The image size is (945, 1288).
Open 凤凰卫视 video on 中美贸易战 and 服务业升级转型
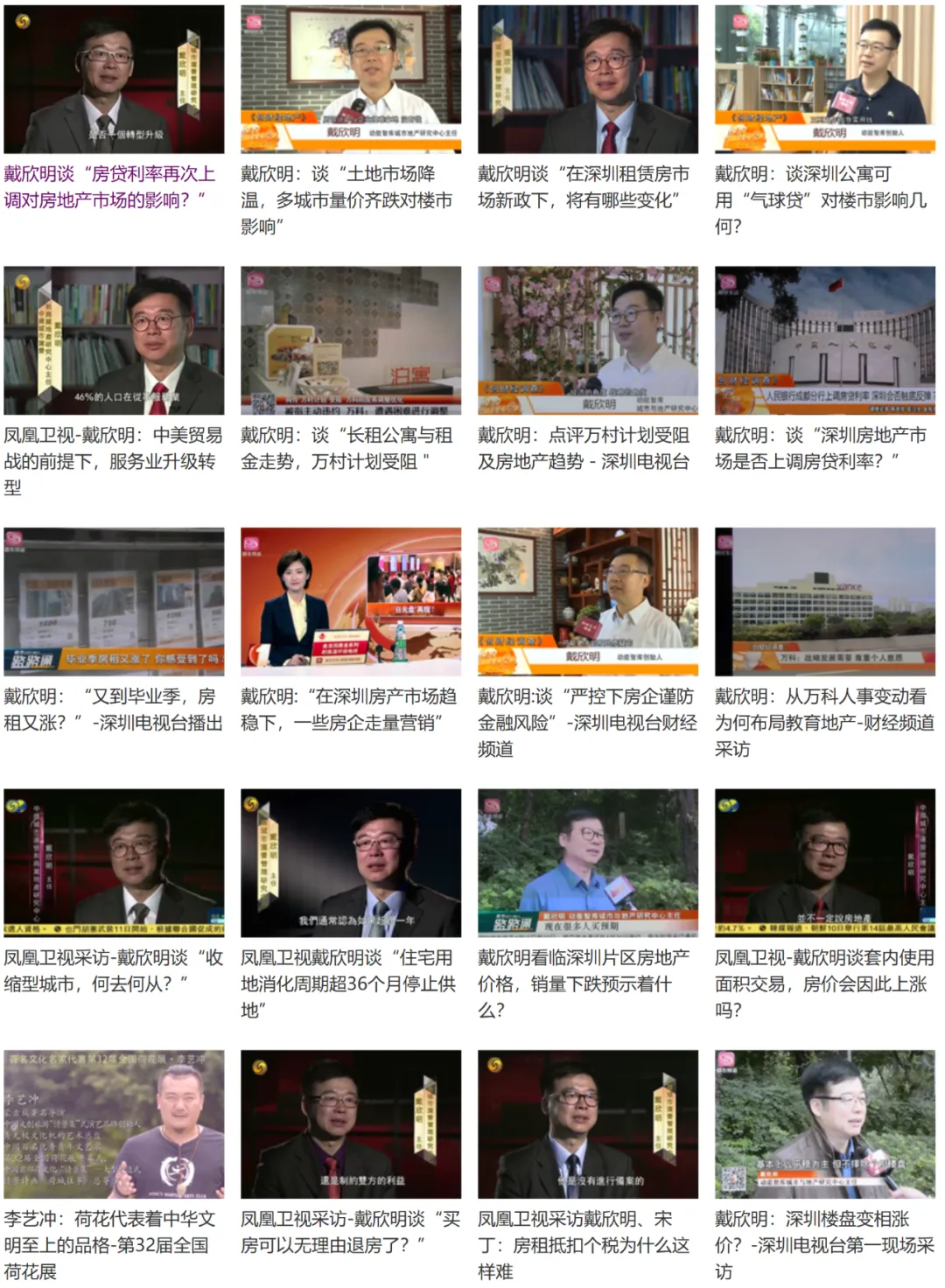(114, 340)
